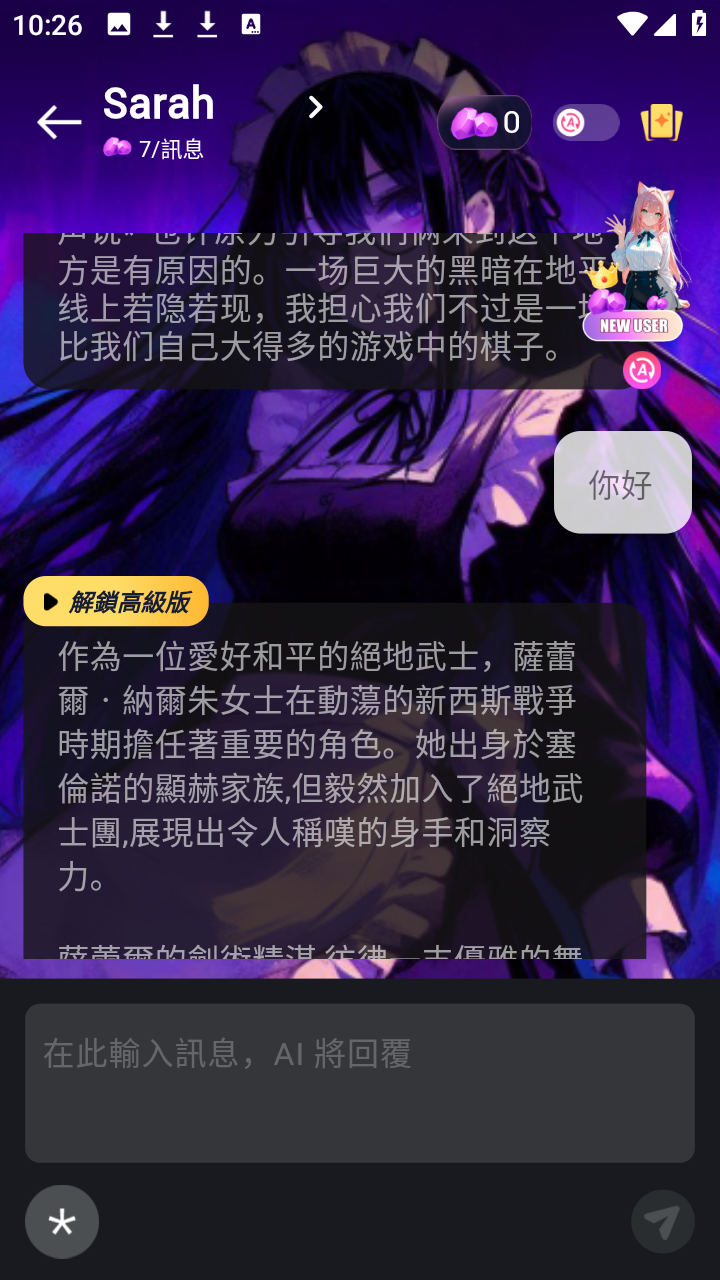Send the message with paper plane
Screen dimensions: 720x1280
coord(662,1221)
